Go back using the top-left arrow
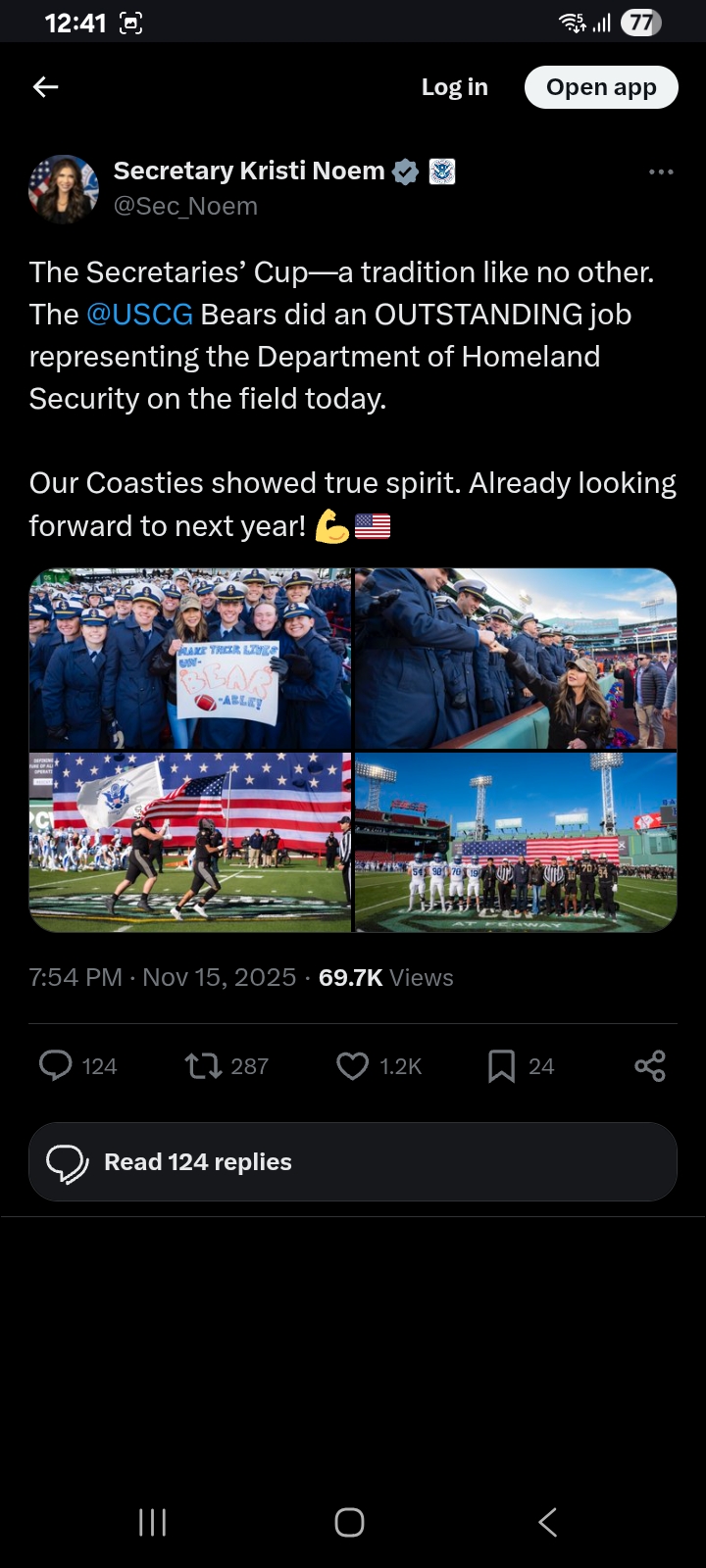 (46, 87)
